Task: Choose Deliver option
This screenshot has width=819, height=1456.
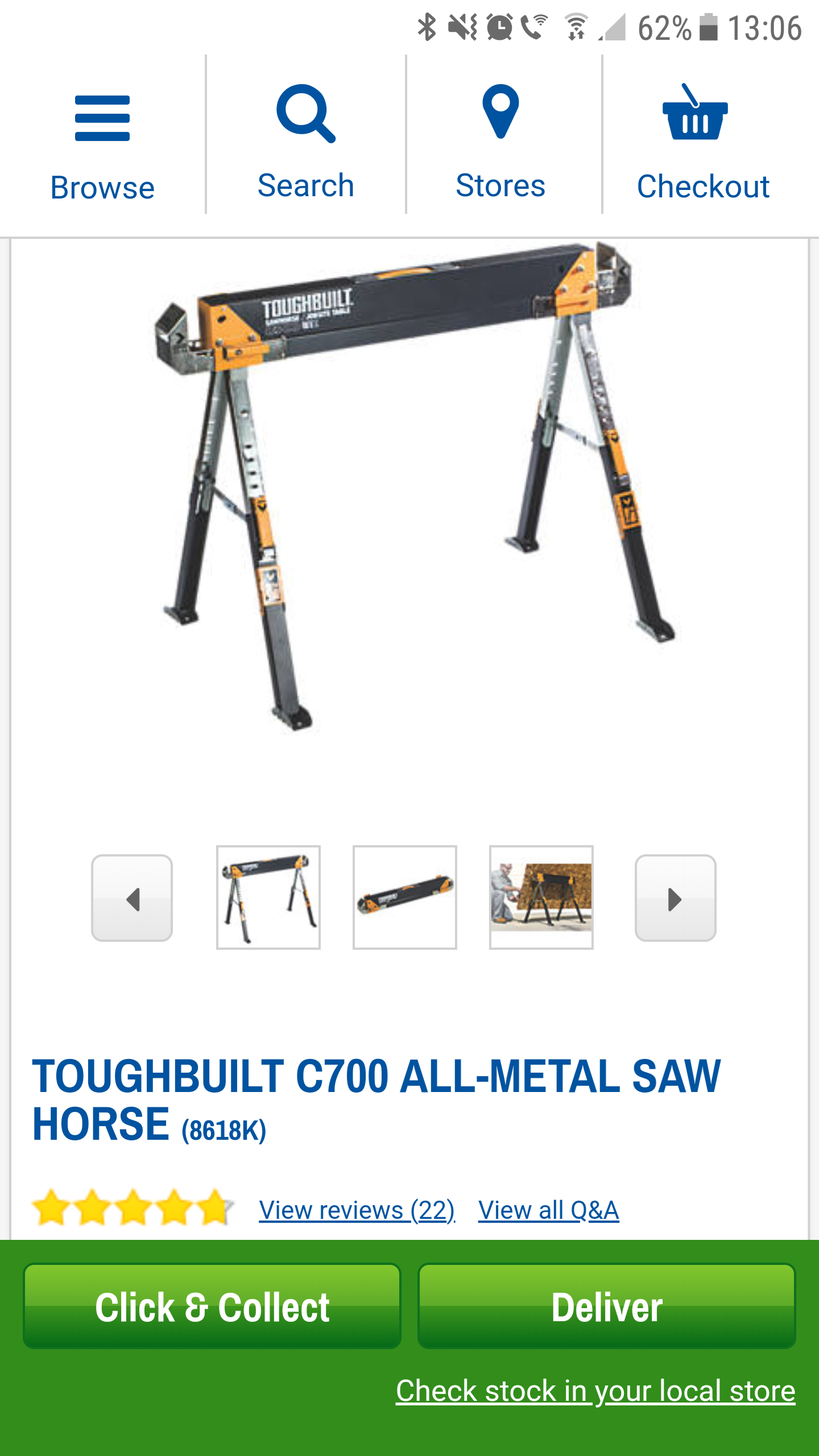Action: (606, 1306)
